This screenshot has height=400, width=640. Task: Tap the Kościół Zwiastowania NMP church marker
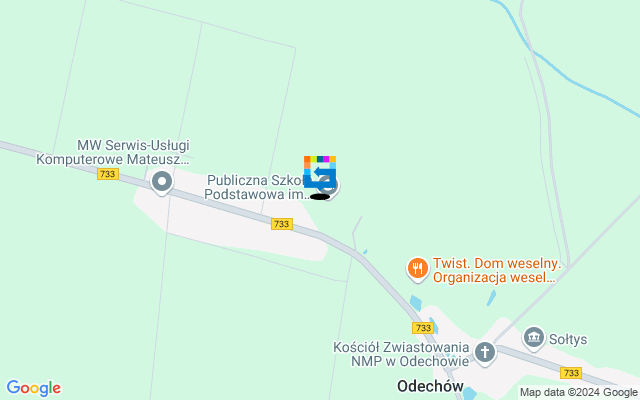point(485,352)
